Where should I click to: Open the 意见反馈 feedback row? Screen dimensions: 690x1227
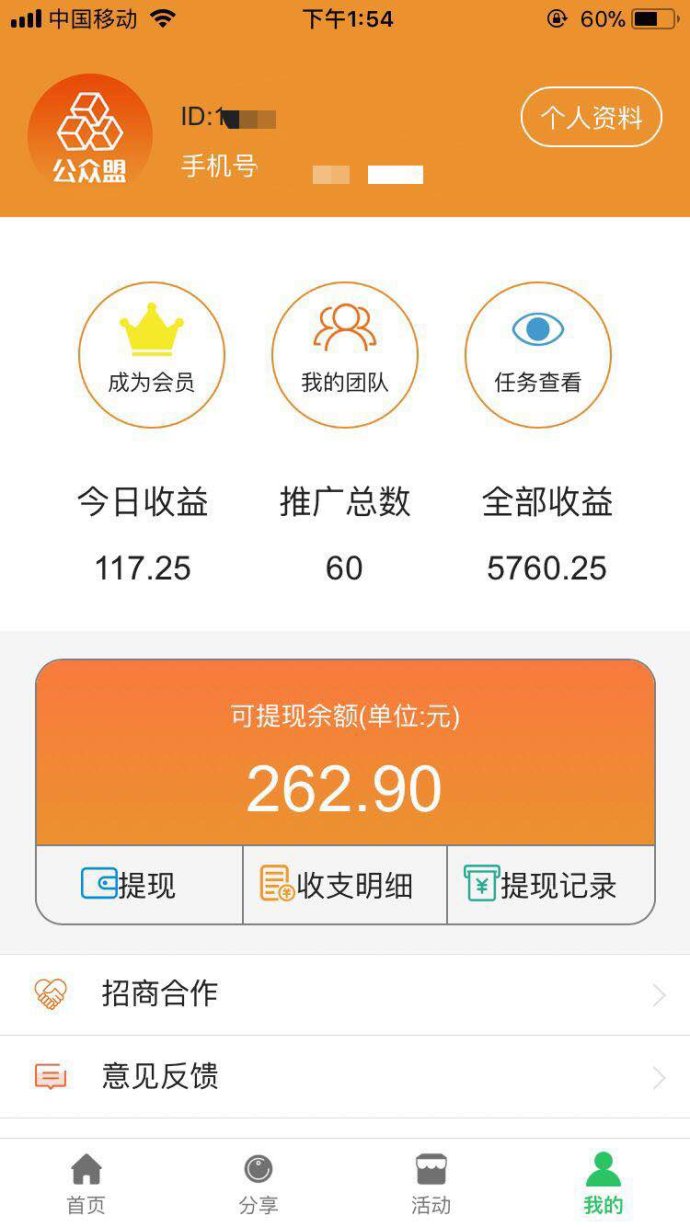tap(345, 1077)
